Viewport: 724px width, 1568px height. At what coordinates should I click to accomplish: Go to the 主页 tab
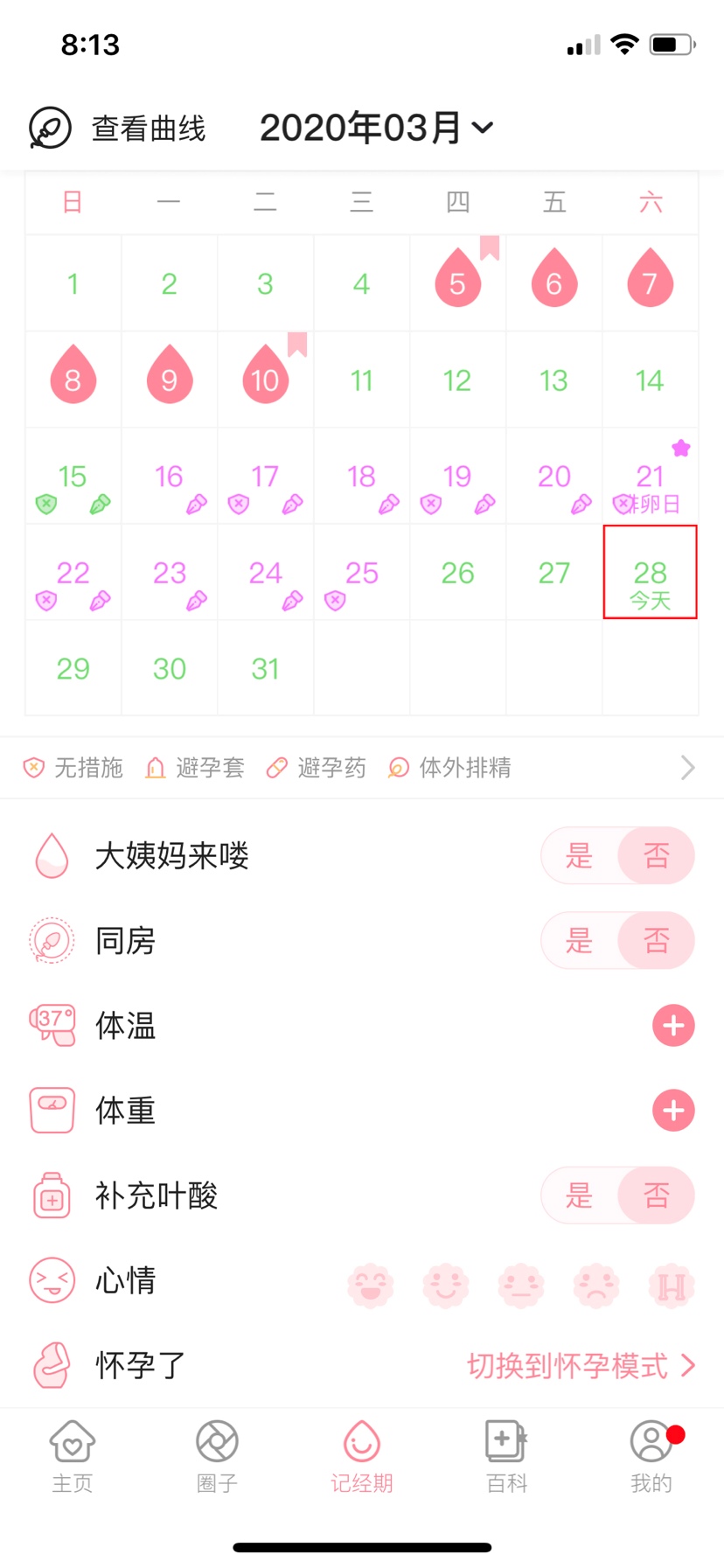(x=73, y=1456)
